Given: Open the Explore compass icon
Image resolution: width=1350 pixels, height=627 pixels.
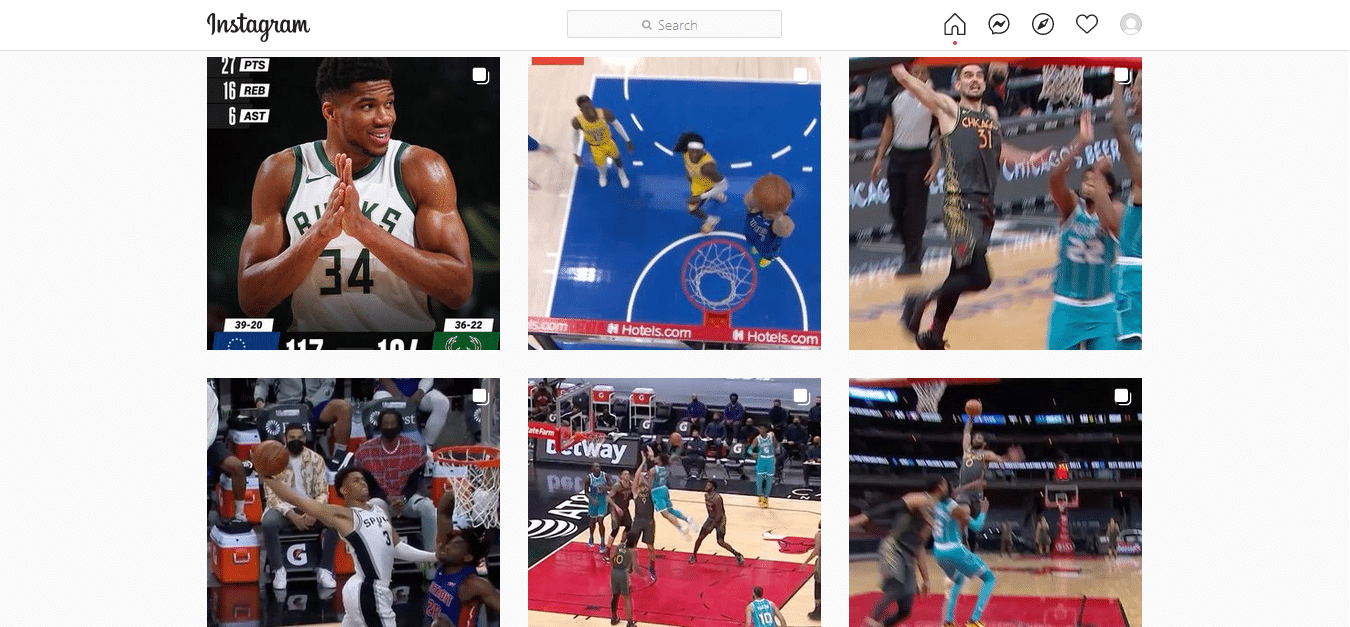Looking at the screenshot, I should click(x=1043, y=24).
